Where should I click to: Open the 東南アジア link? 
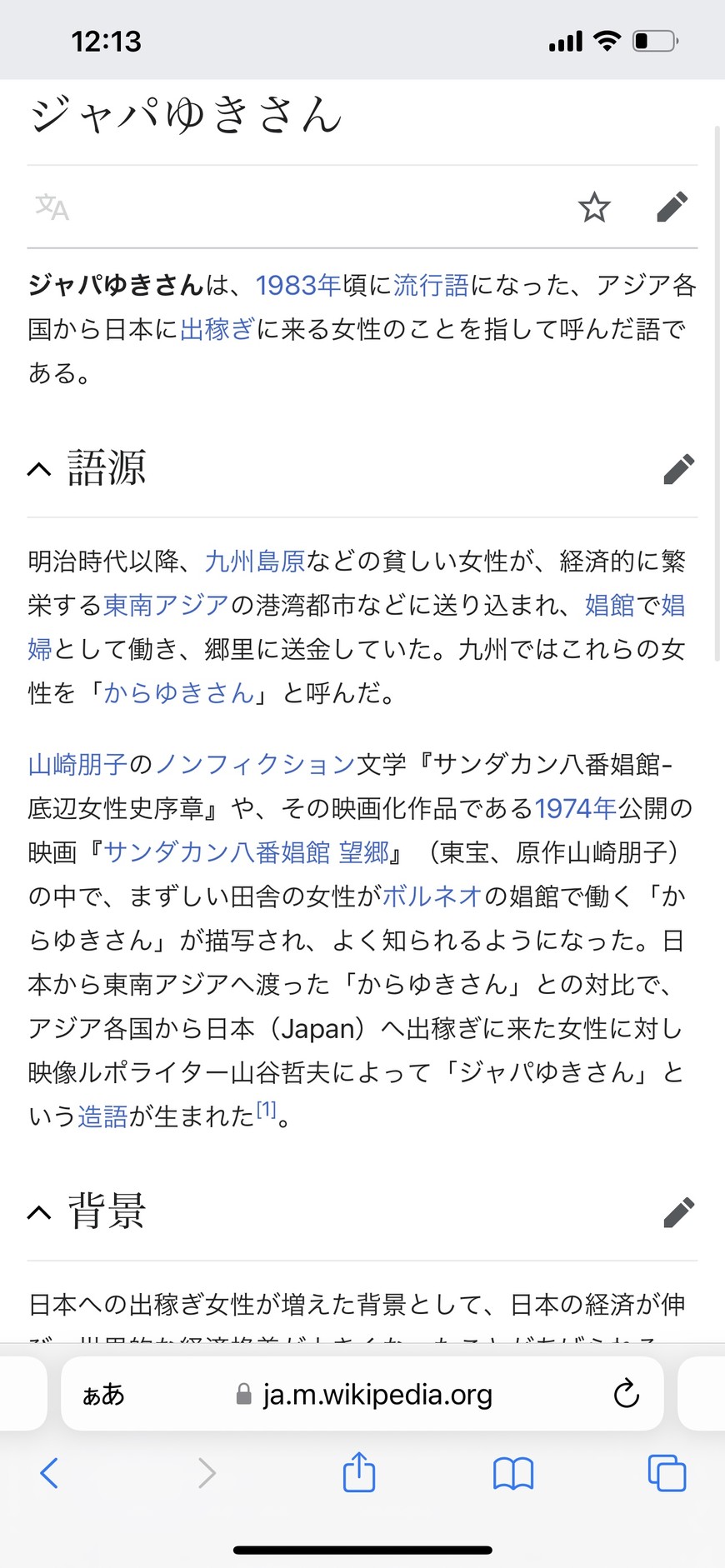166,605
